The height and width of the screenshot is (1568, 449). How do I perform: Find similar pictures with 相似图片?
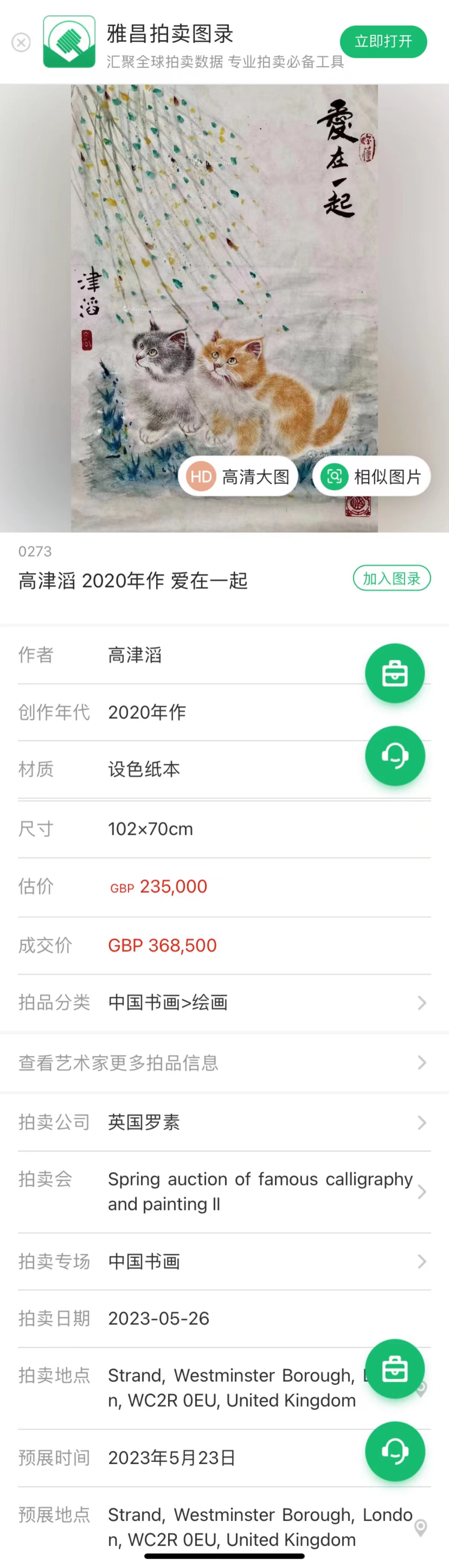pyautogui.click(x=371, y=476)
